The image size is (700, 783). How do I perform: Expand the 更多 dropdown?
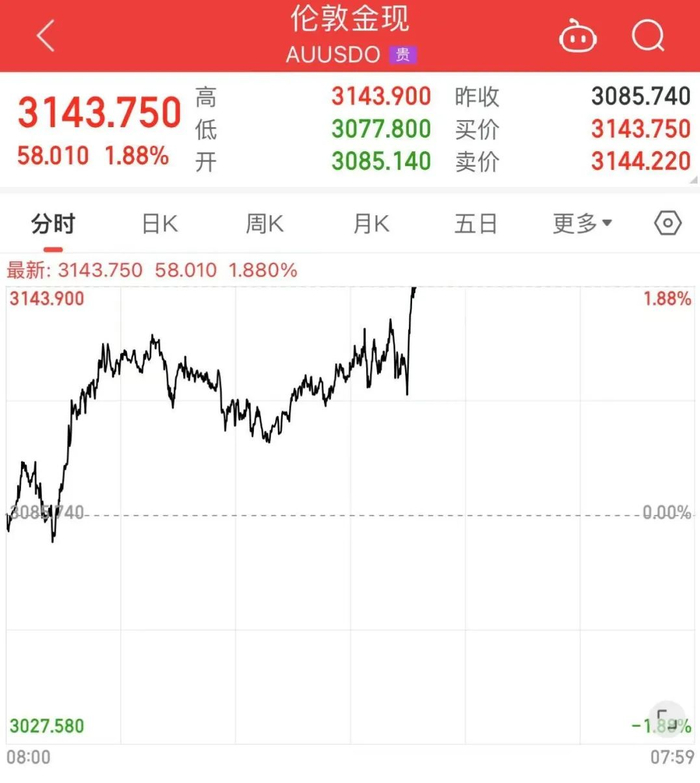click(x=582, y=224)
